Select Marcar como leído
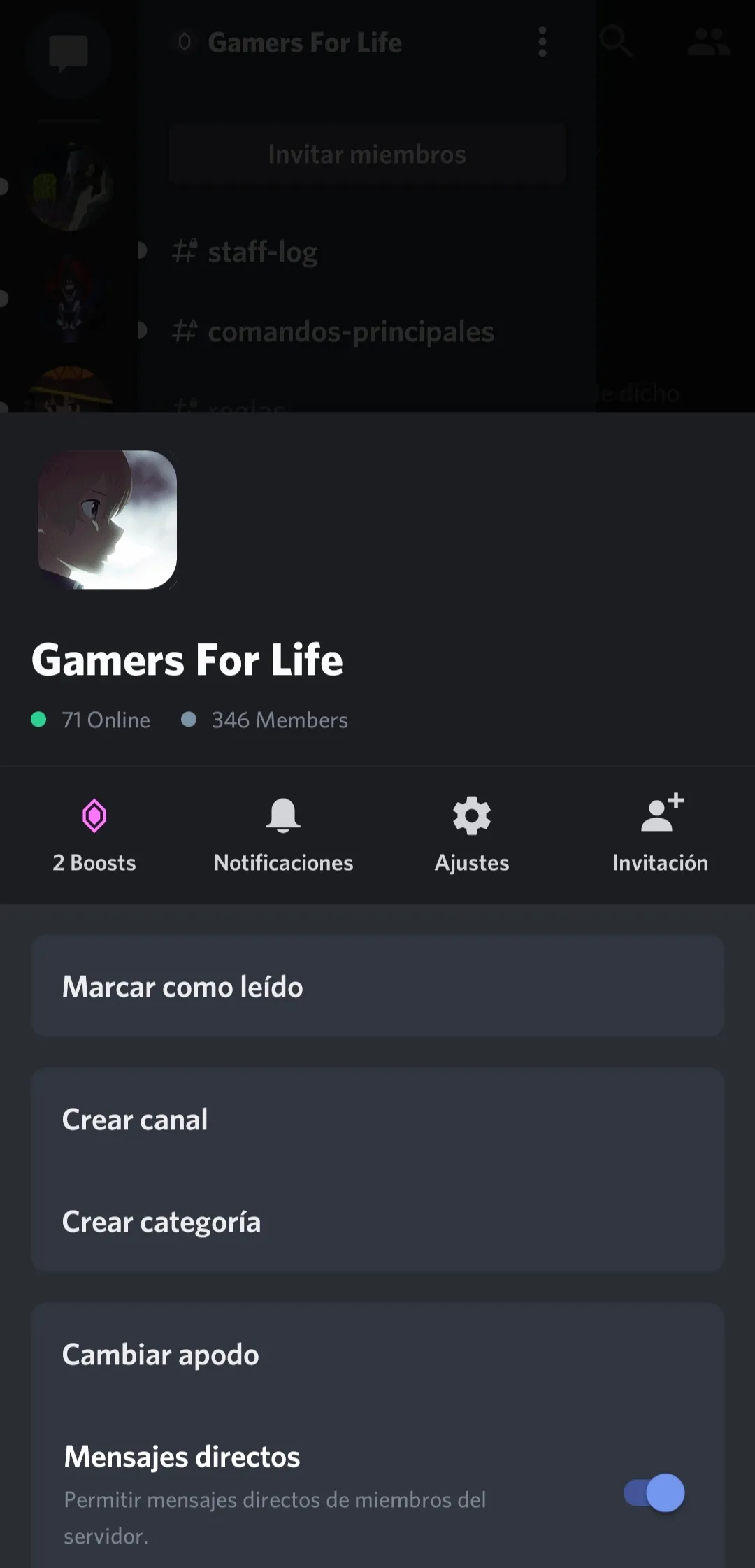This screenshot has width=755, height=1568. 377,986
